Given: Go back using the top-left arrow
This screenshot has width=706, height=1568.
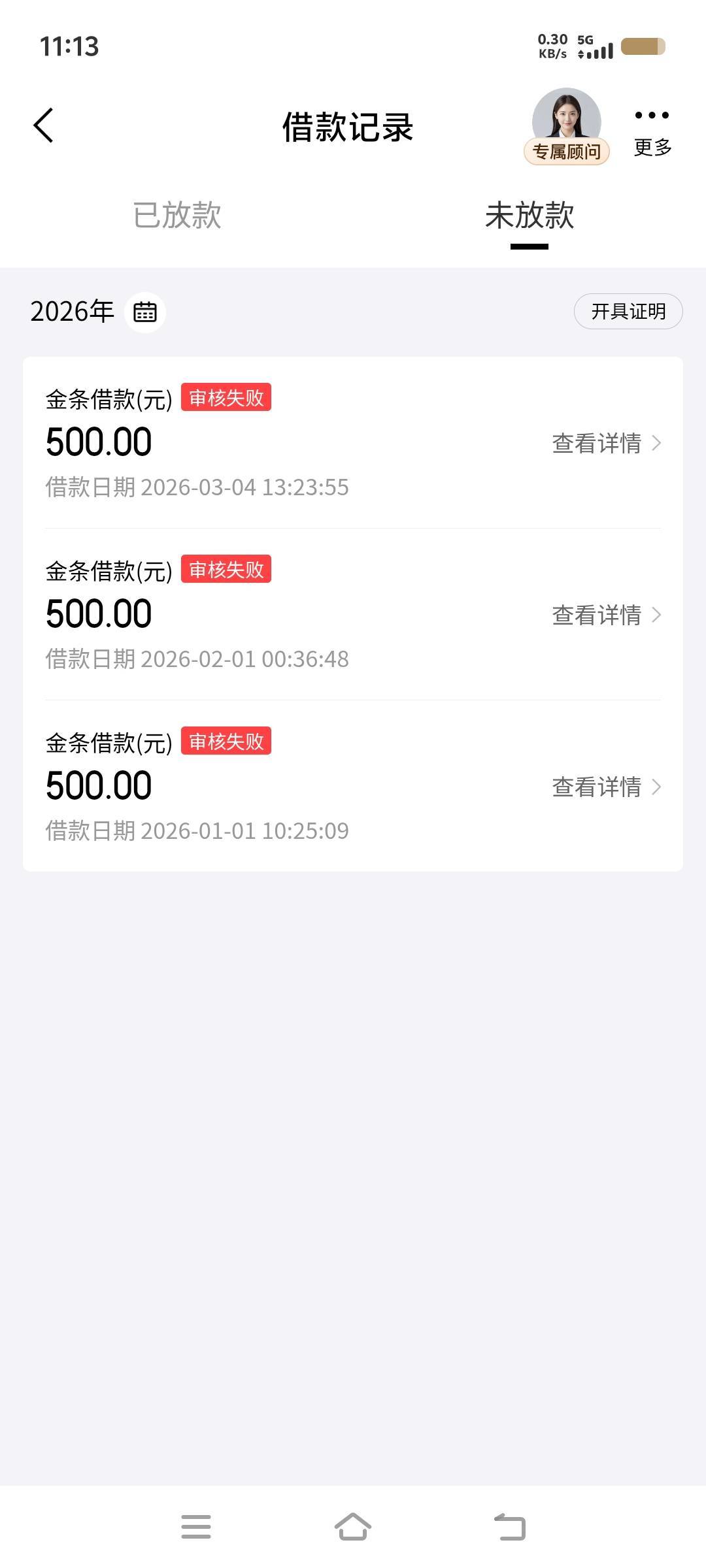Looking at the screenshot, I should (x=43, y=125).
